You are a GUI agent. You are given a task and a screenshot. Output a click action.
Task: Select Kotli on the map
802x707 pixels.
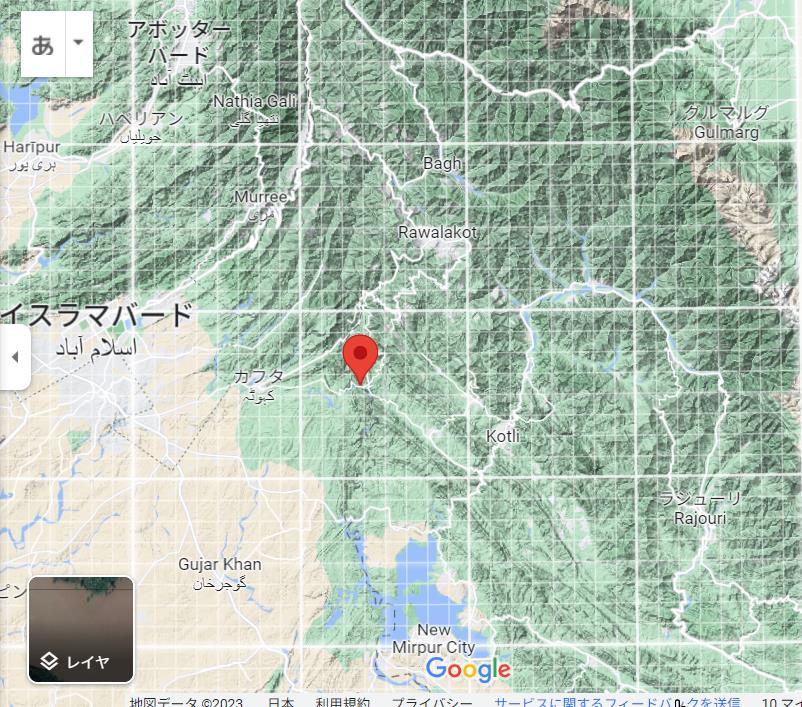point(502,436)
